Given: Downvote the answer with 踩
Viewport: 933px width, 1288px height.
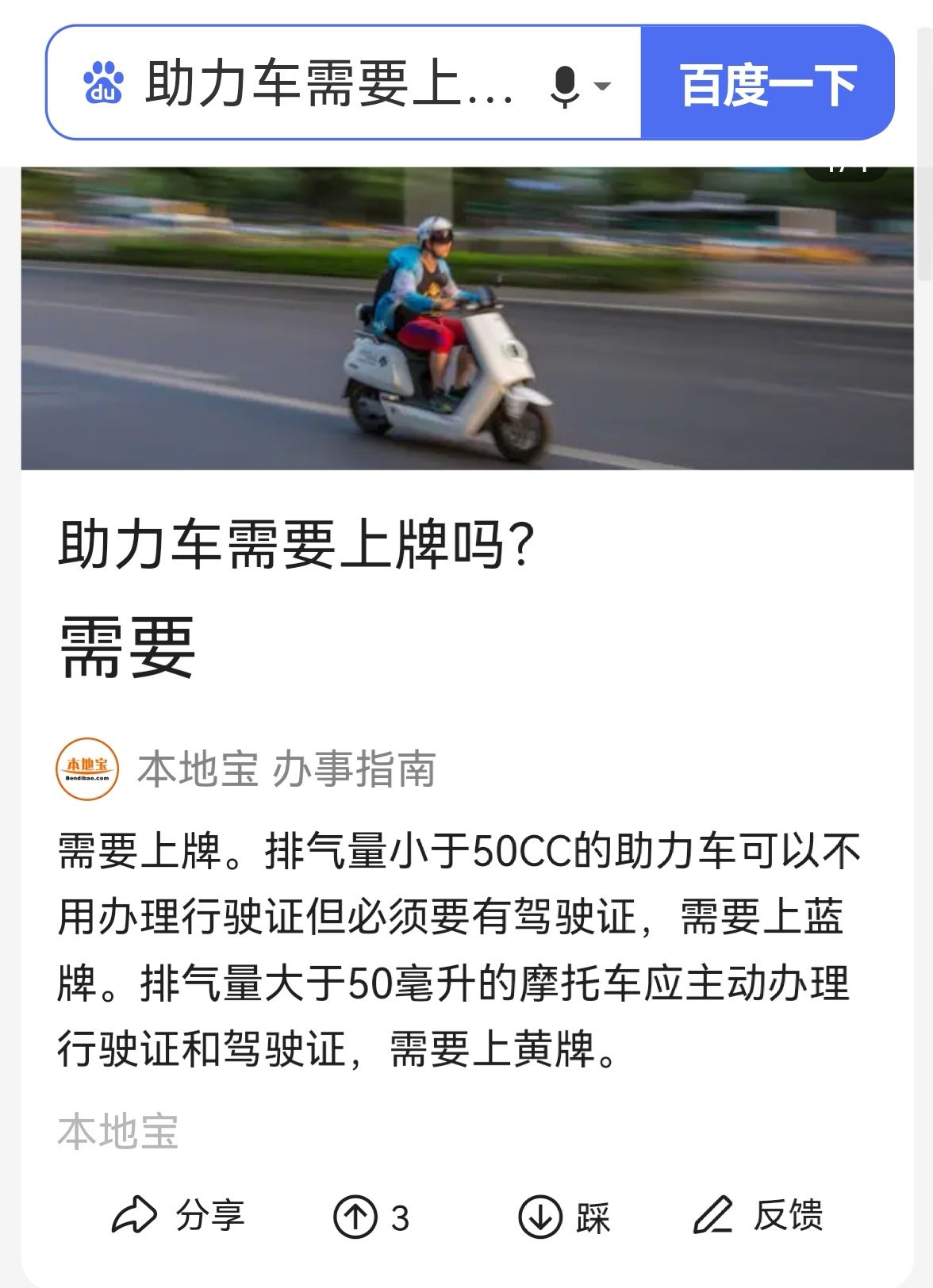Looking at the screenshot, I should point(564,1217).
